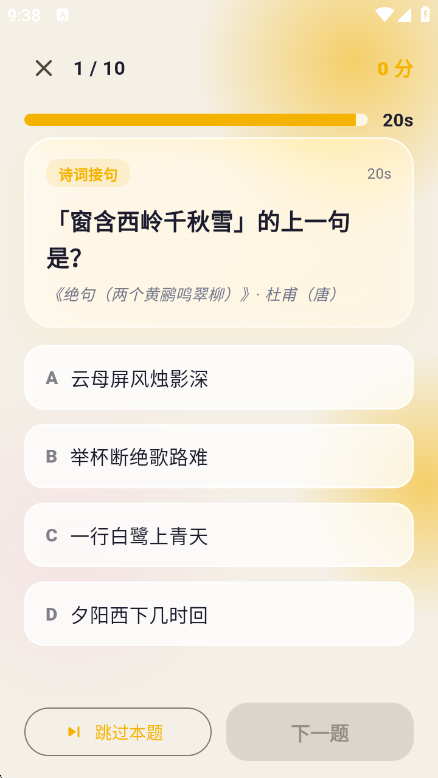Close the quiz with the X icon
Screen dimensions: 438x778
tap(44, 68)
